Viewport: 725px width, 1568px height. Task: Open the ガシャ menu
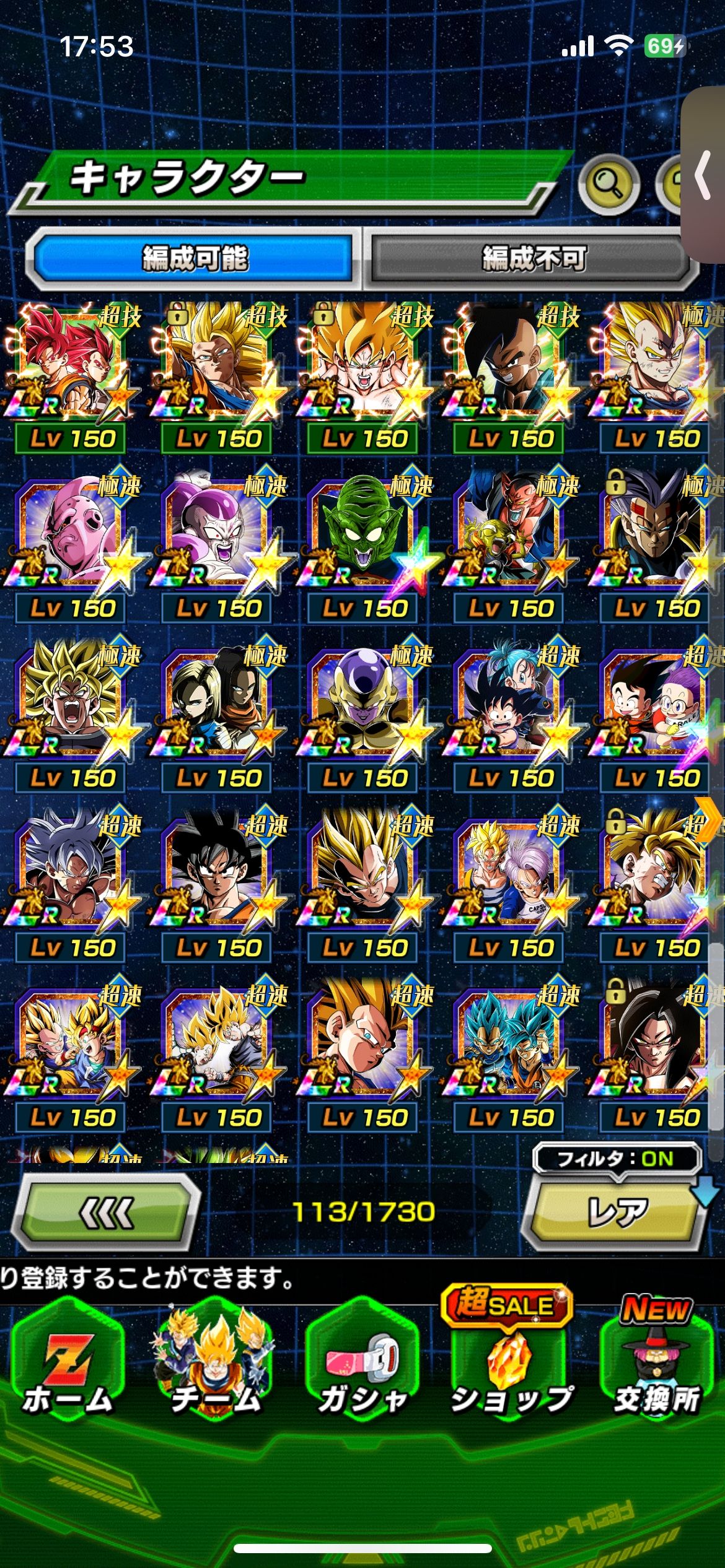point(362,1369)
